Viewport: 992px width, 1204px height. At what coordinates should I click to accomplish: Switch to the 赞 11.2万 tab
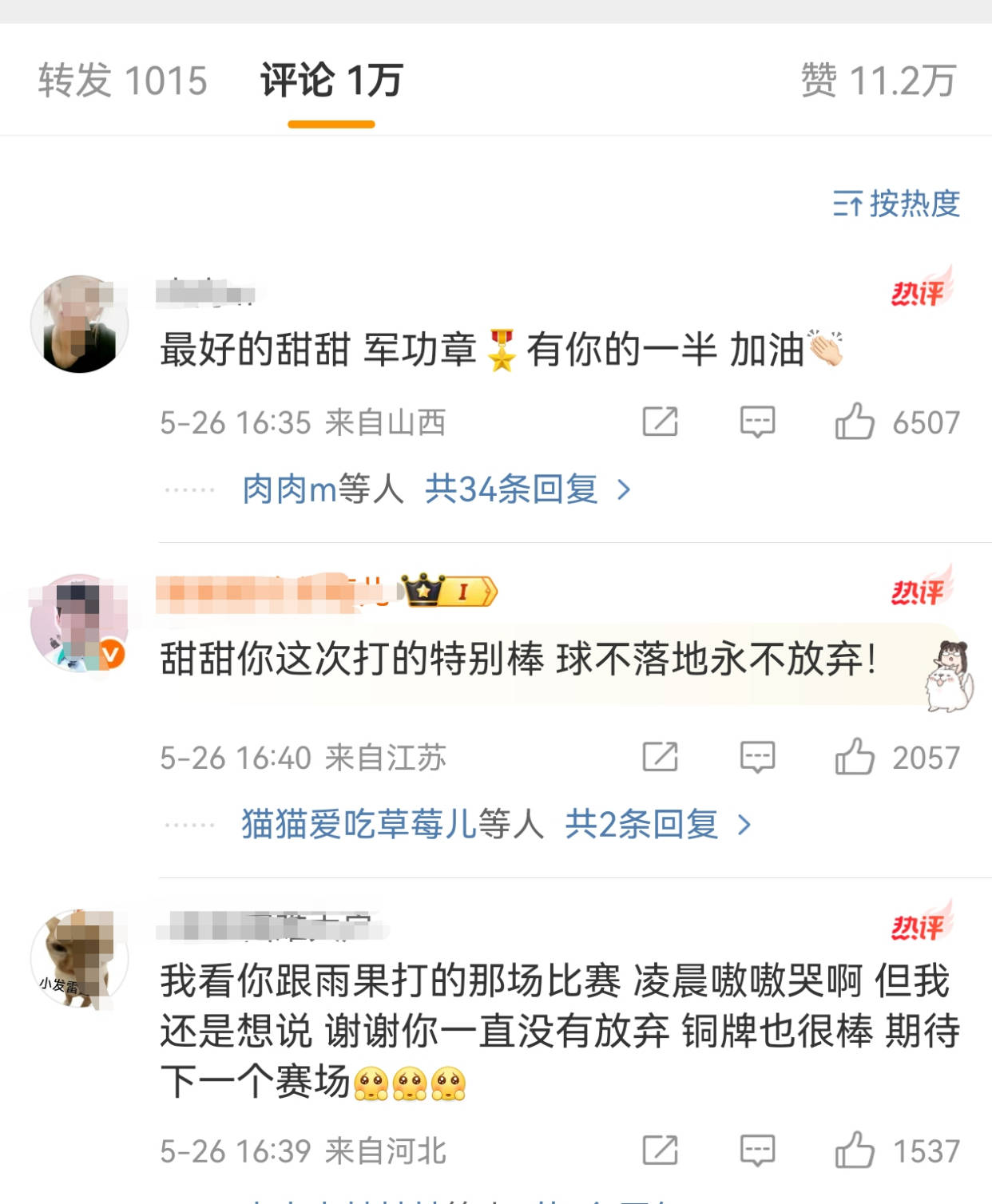878,81
